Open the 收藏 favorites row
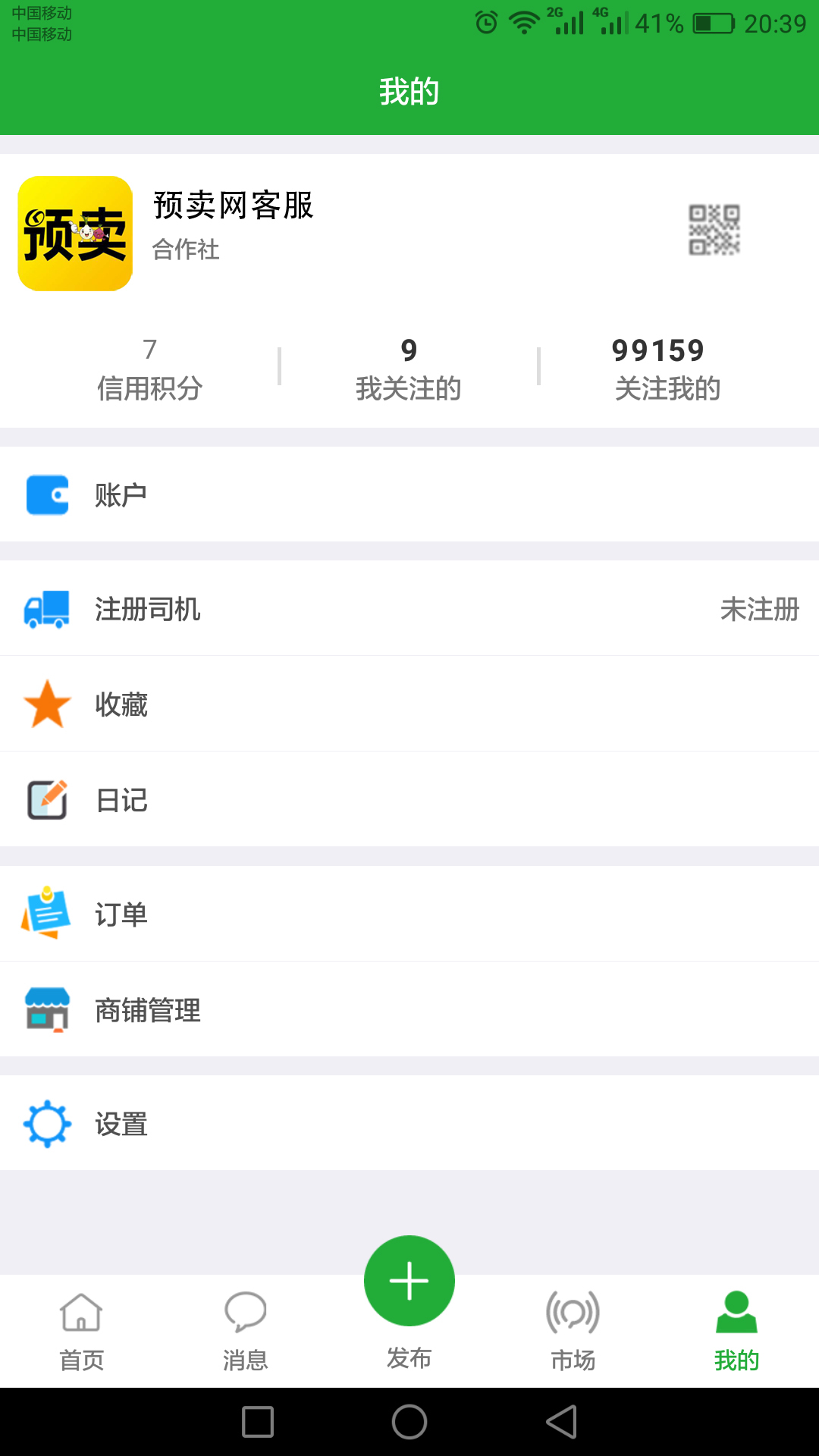Viewport: 819px width, 1456px height. coord(409,704)
